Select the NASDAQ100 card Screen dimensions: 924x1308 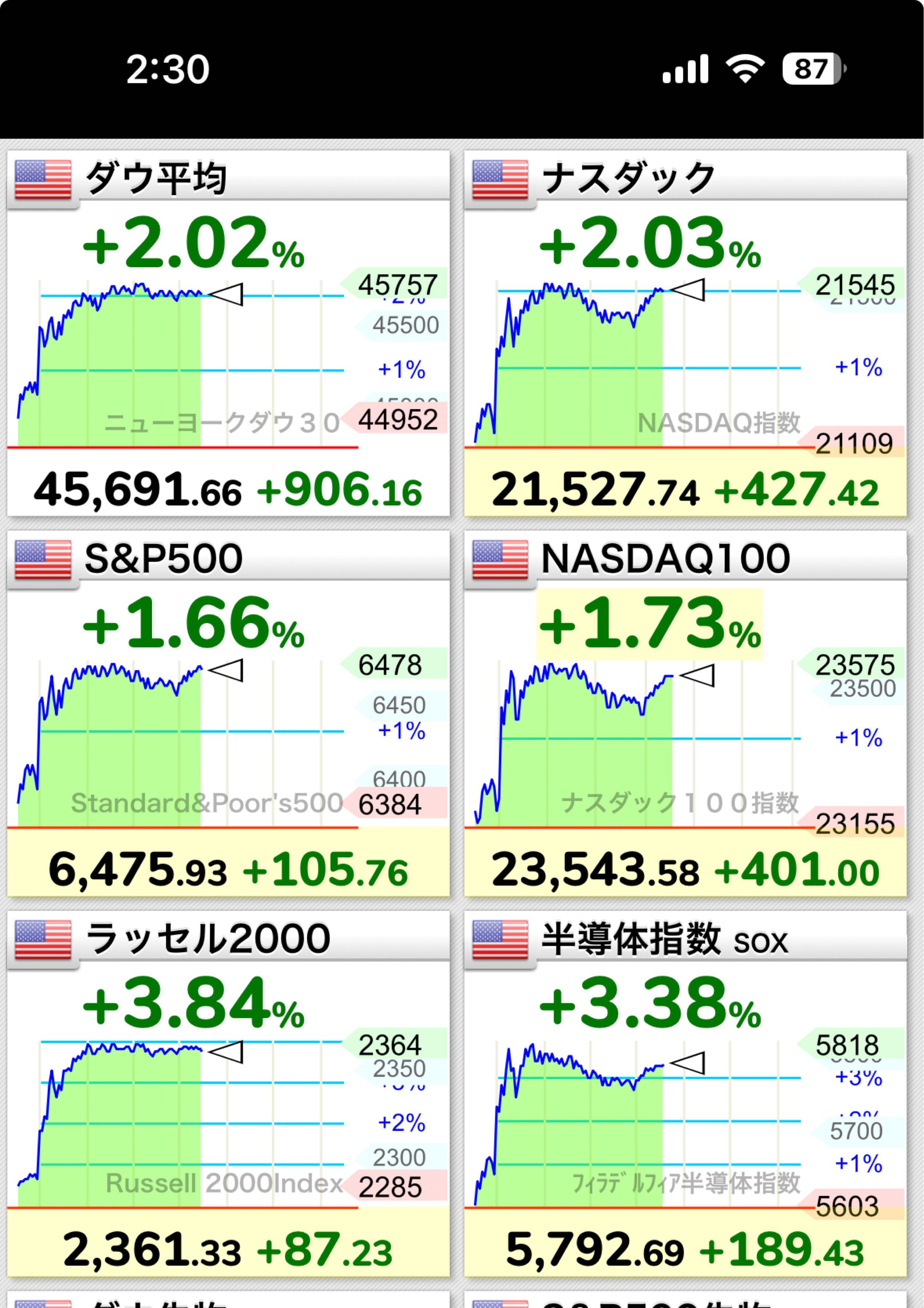coord(685,713)
